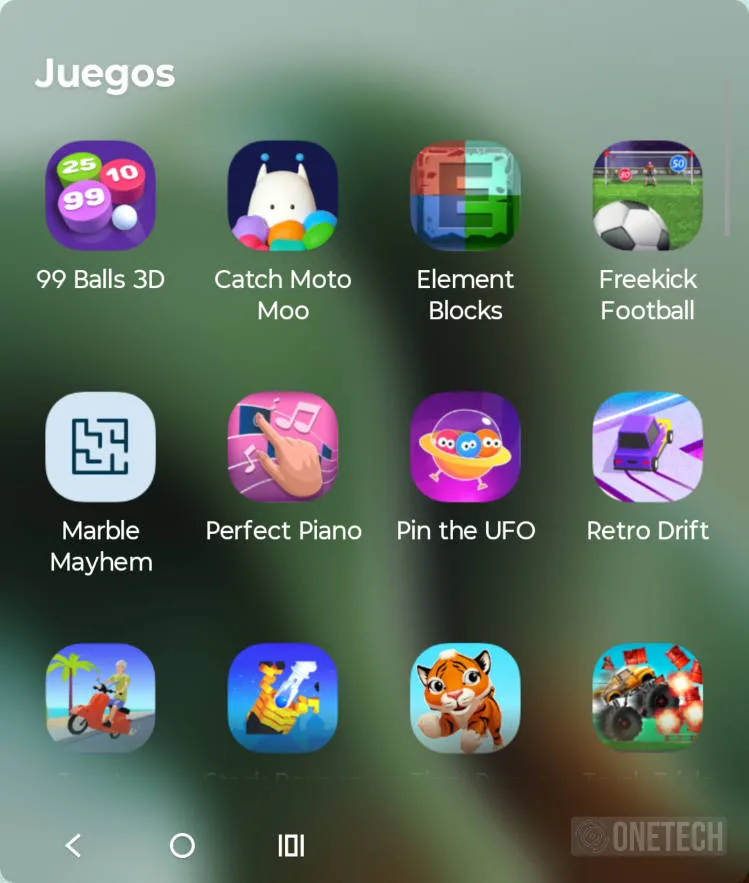The image size is (749, 883).
Task: Open the golden block tower game
Action: [283, 698]
